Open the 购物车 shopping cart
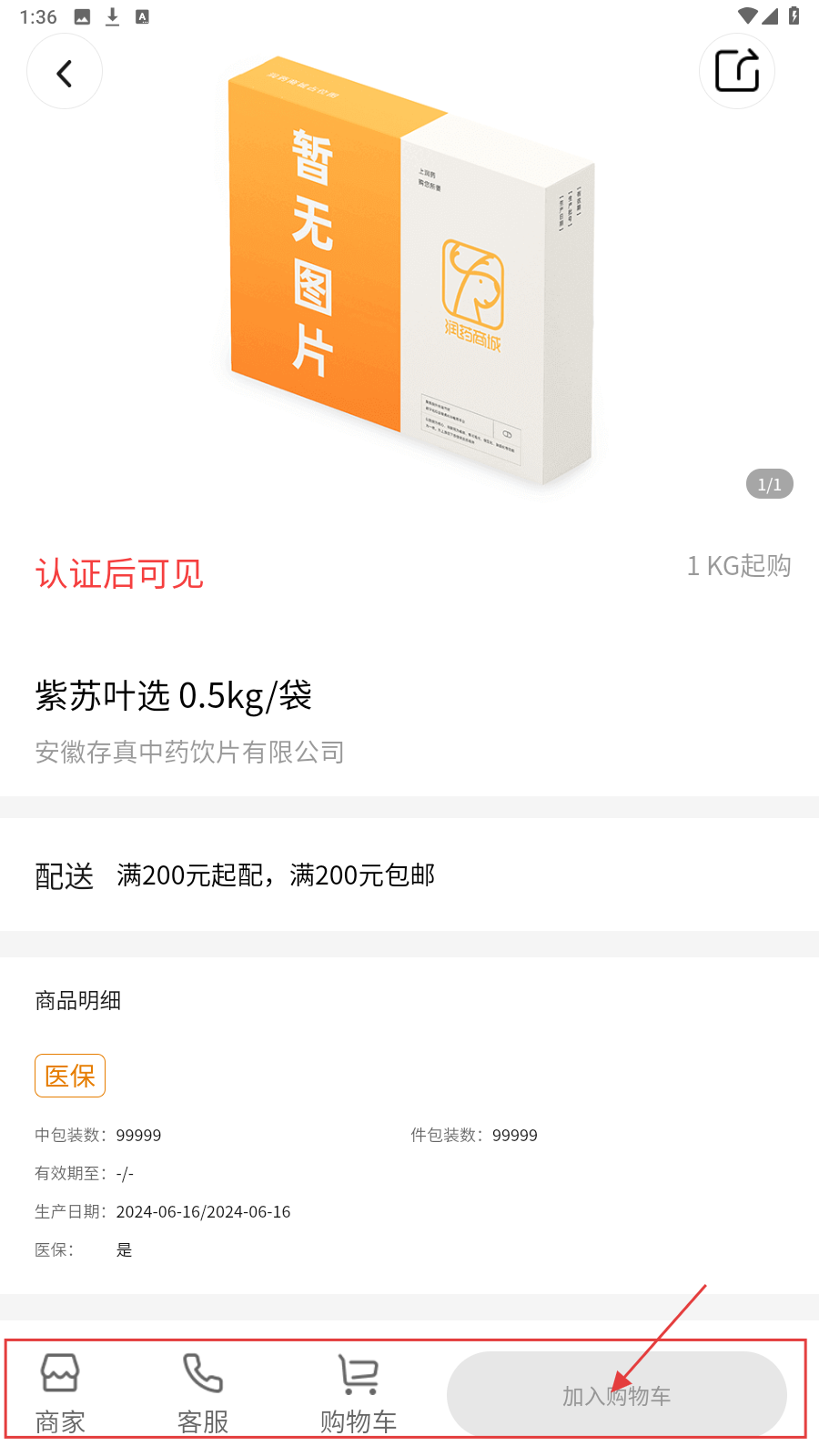 click(x=359, y=1392)
